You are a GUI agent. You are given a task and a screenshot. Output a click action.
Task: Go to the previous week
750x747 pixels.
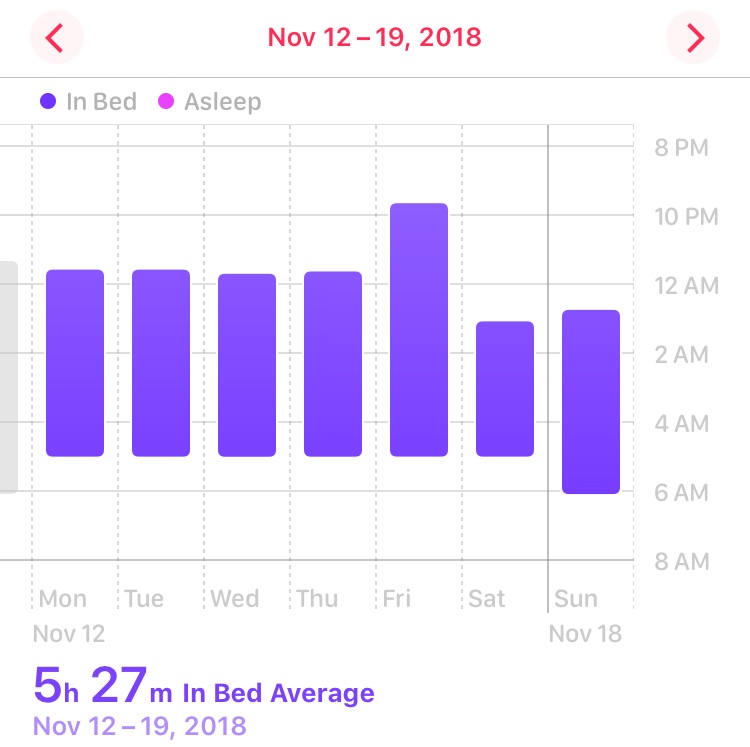(56, 38)
